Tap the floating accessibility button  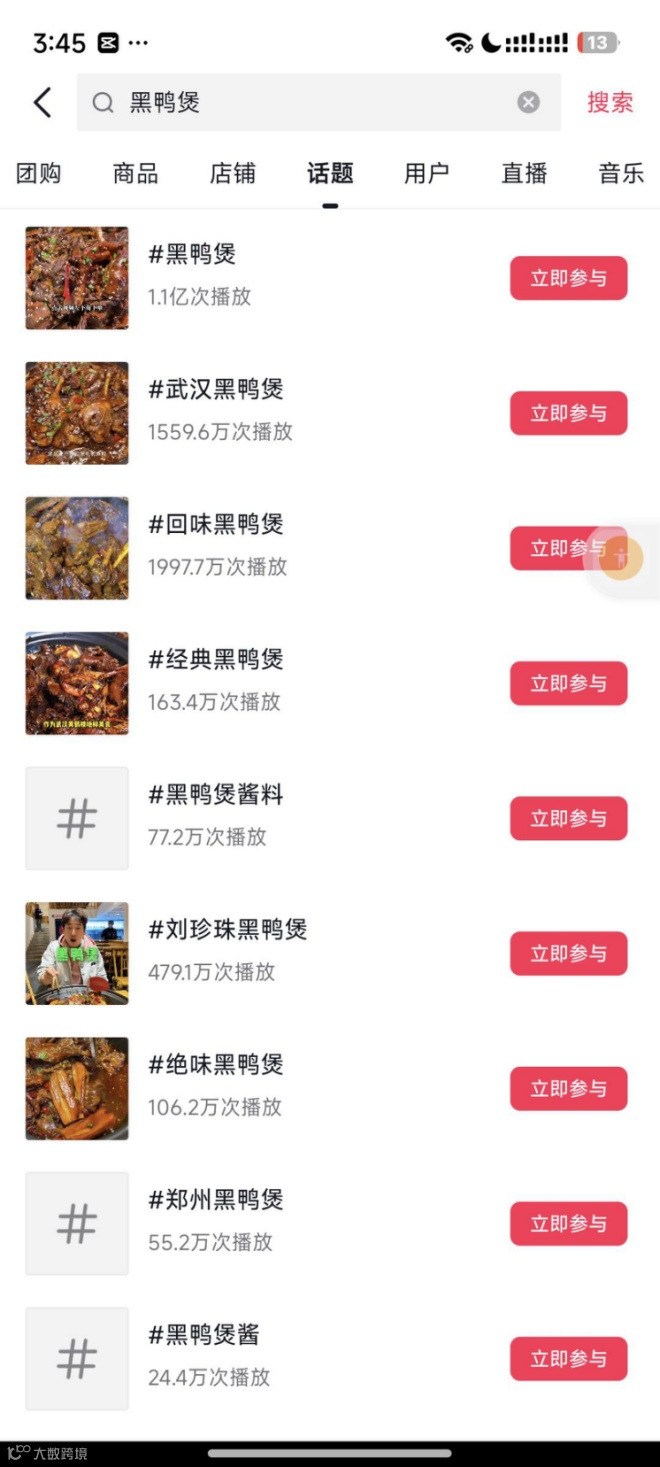(x=621, y=558)
